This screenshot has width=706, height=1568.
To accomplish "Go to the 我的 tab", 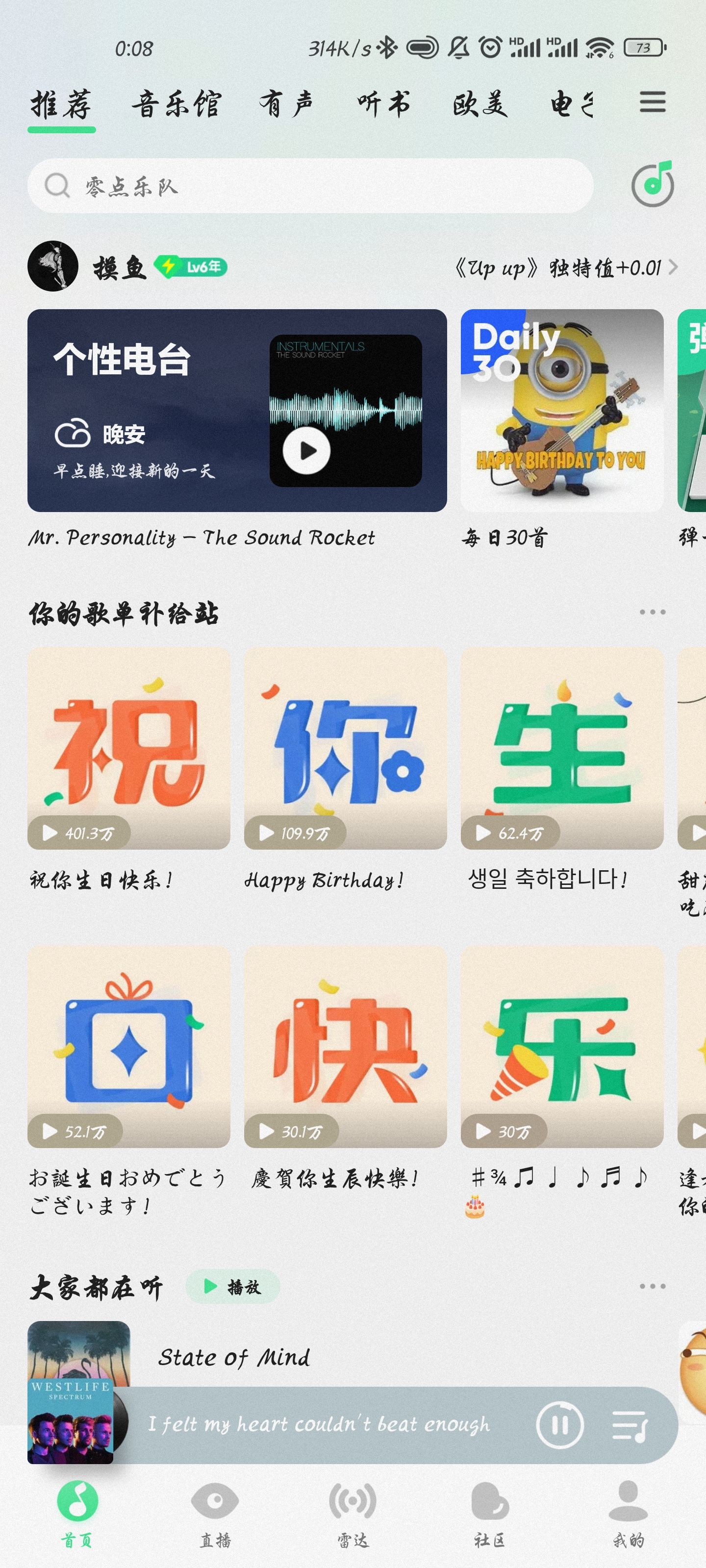I will tap(628, 1513).
